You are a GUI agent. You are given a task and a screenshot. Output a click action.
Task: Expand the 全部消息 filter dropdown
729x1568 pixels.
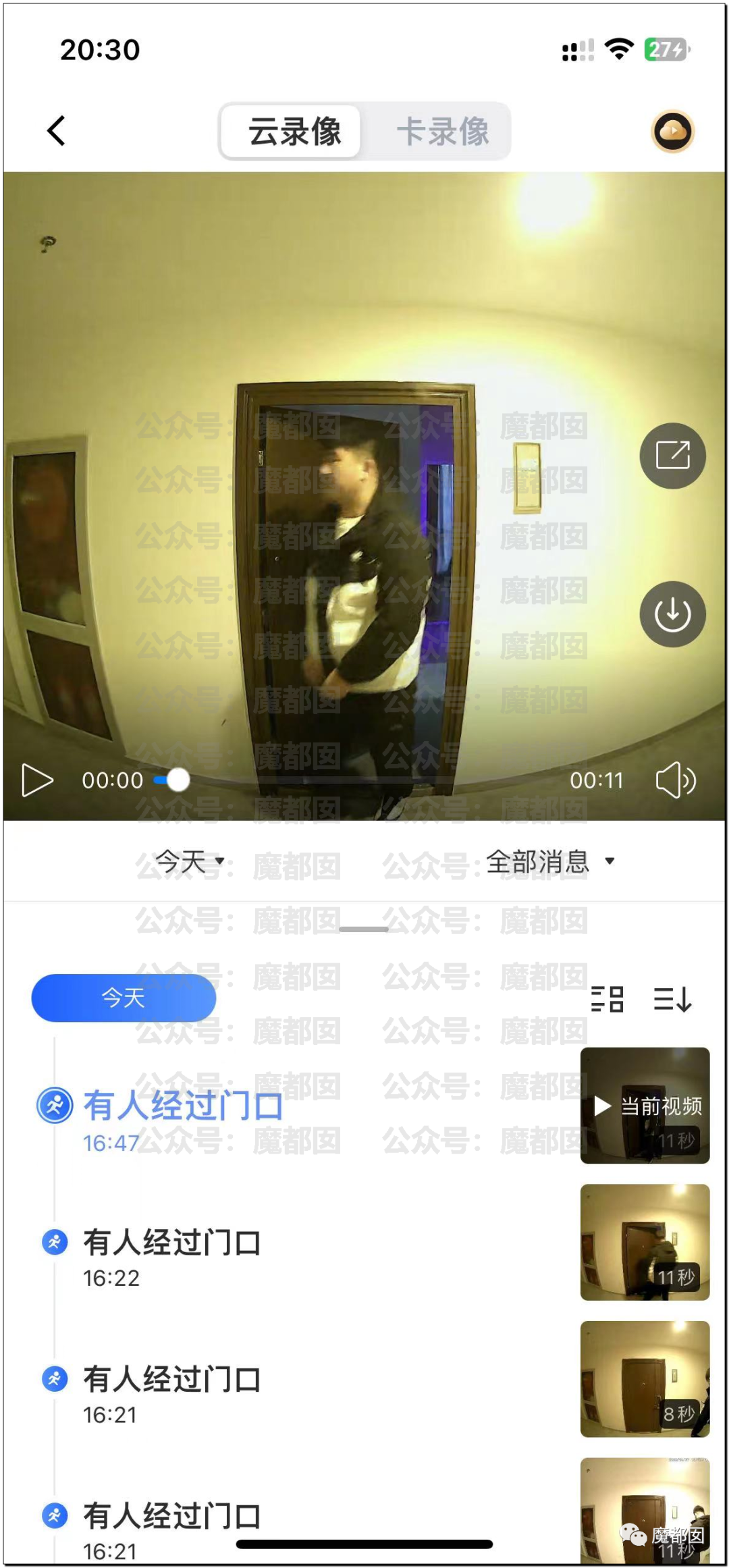pos(550,861)
